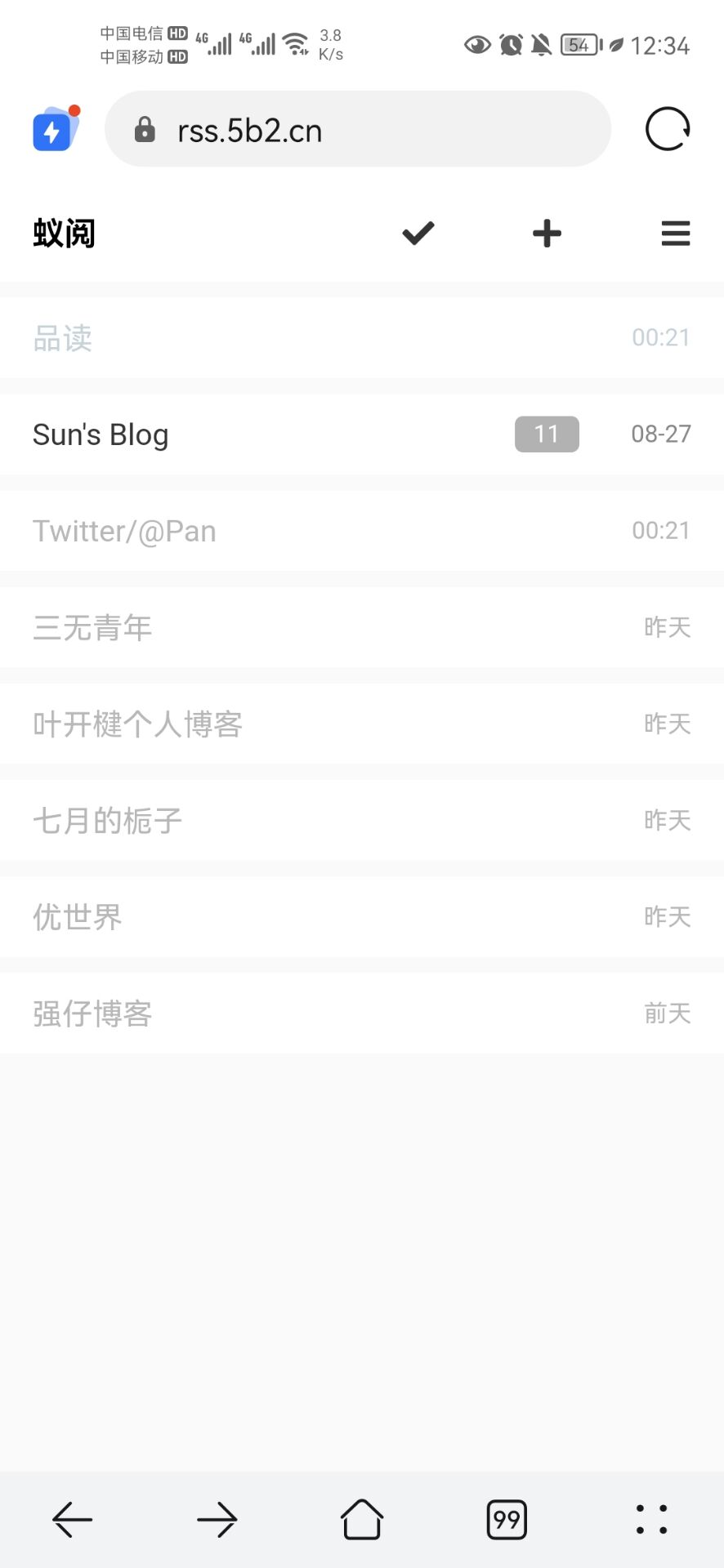
Task: Tap the 蚁阅 site title
Action: pyautogui.click(x=65, y=234)
